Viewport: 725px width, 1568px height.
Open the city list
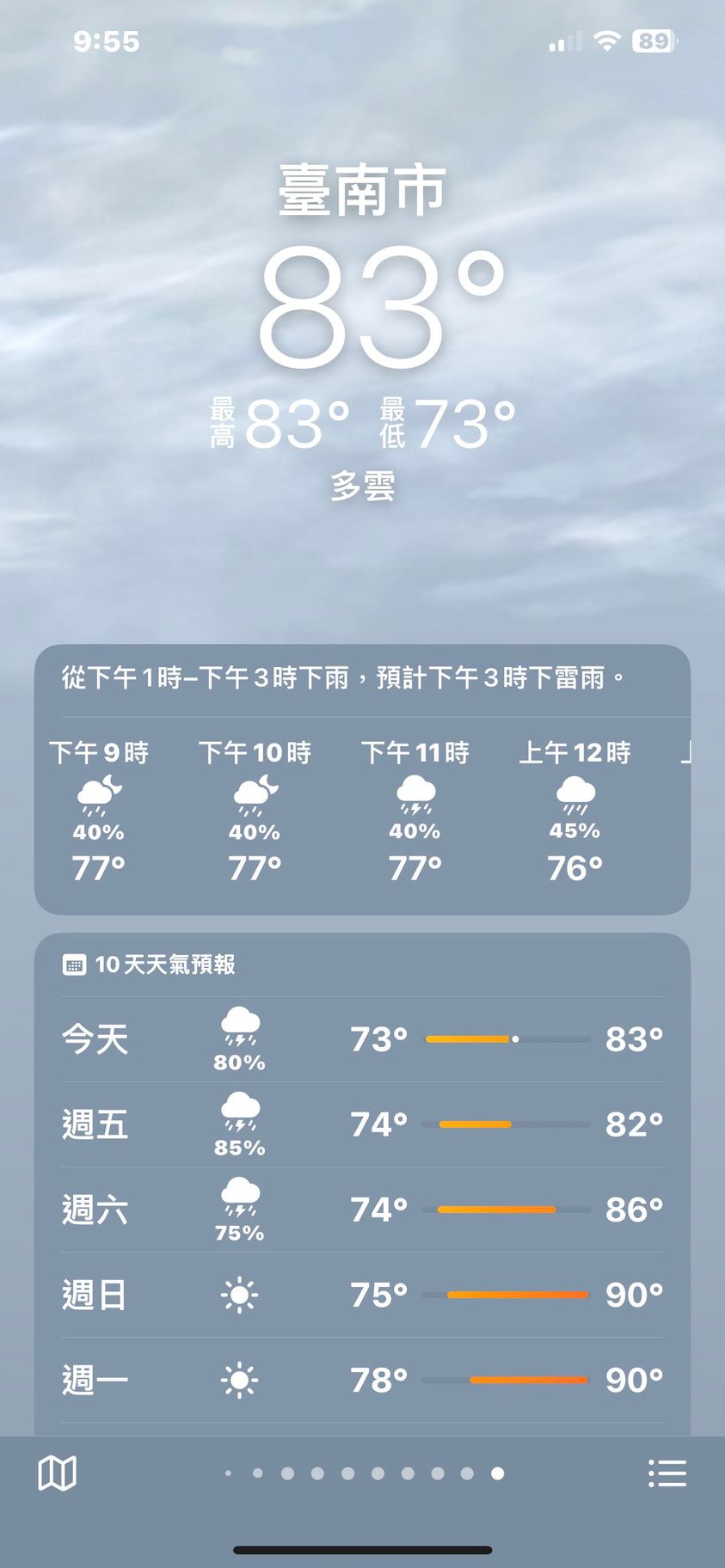click(667, 1473)
